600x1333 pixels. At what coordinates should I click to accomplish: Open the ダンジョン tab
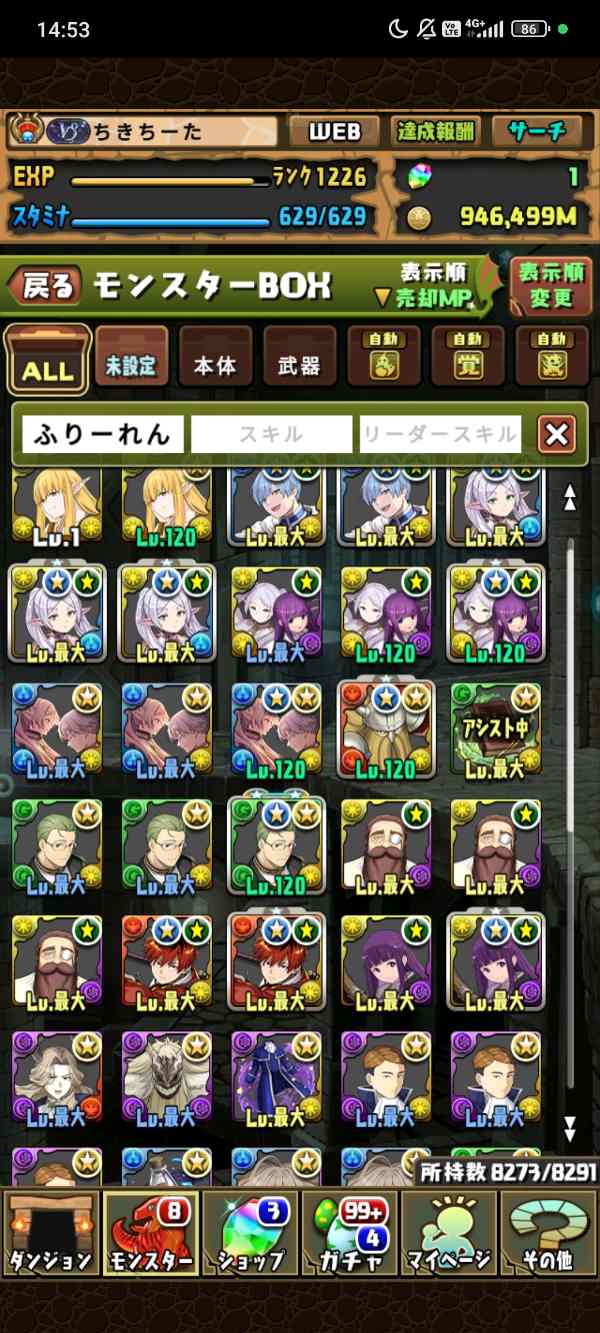(x=51, y=1234)
